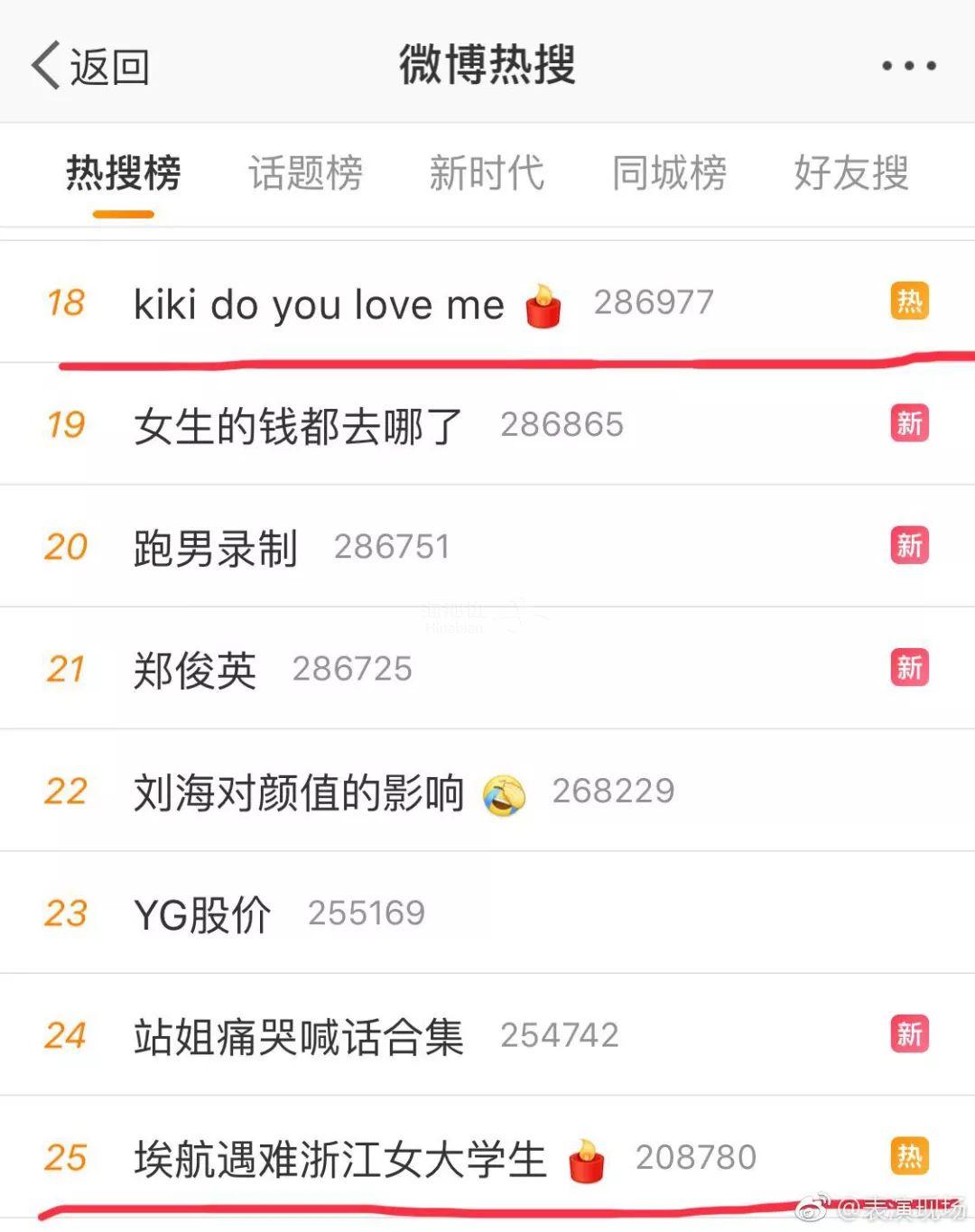The height and width of the screenshot is (1232, 975).
Task: Open the topic 女生的钱都去哪了
Action: (x=298, y=425)
